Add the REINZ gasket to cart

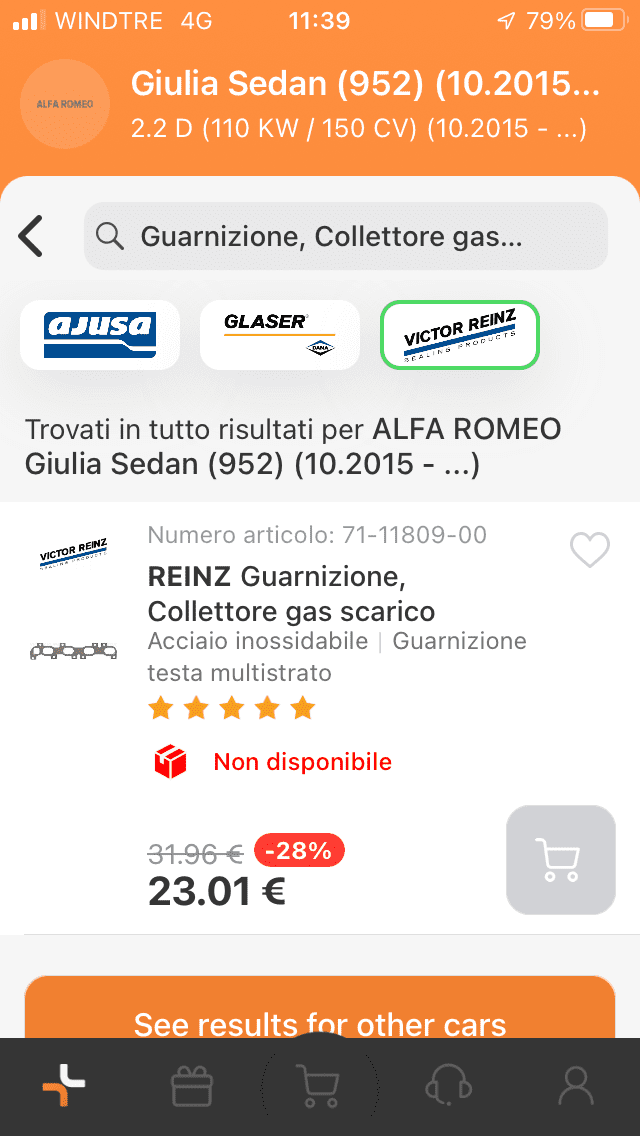tap(560, 859)
